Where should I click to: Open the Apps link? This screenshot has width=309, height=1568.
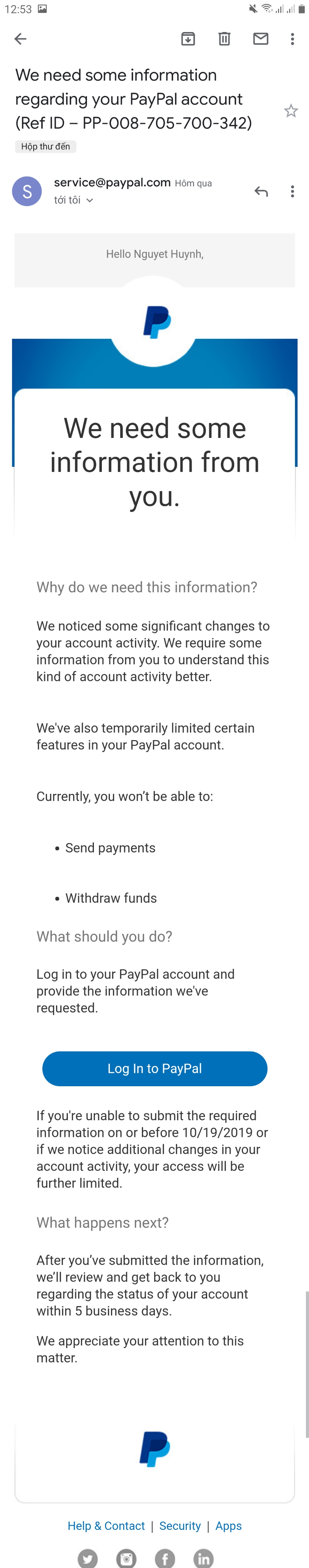[229, 1525]
